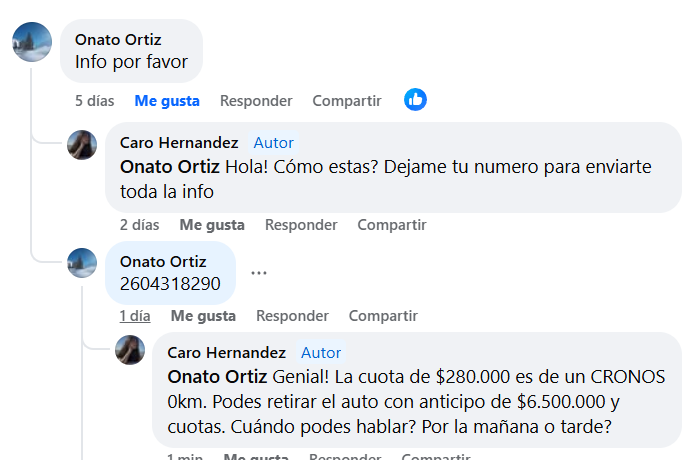Share Caro's "Dejame tu numero" comment
684x460 pixels.
[392, 224]
